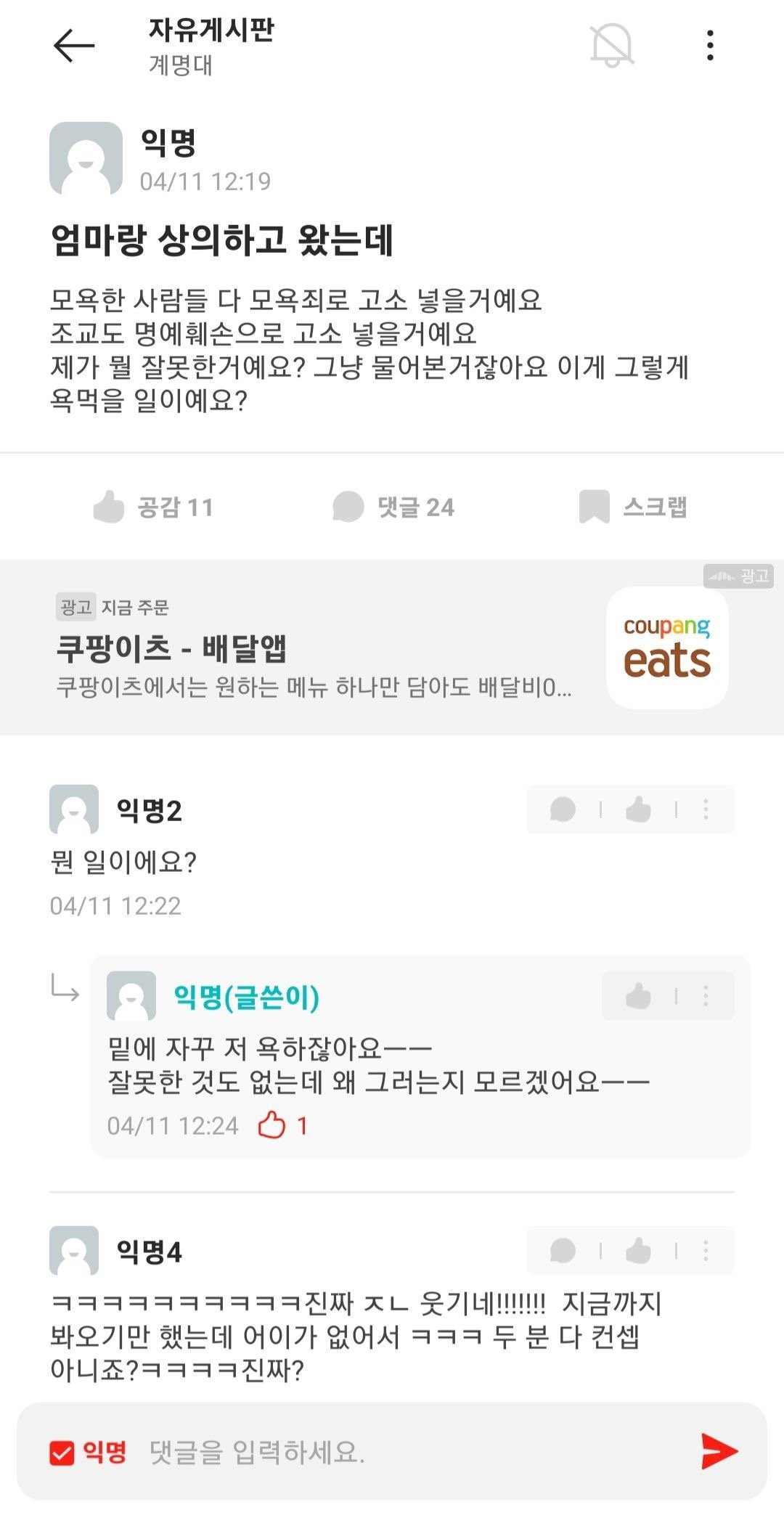Like 익명4's comment
Viewport: 784px width, 1518px height.
[x=639, y=1250]
